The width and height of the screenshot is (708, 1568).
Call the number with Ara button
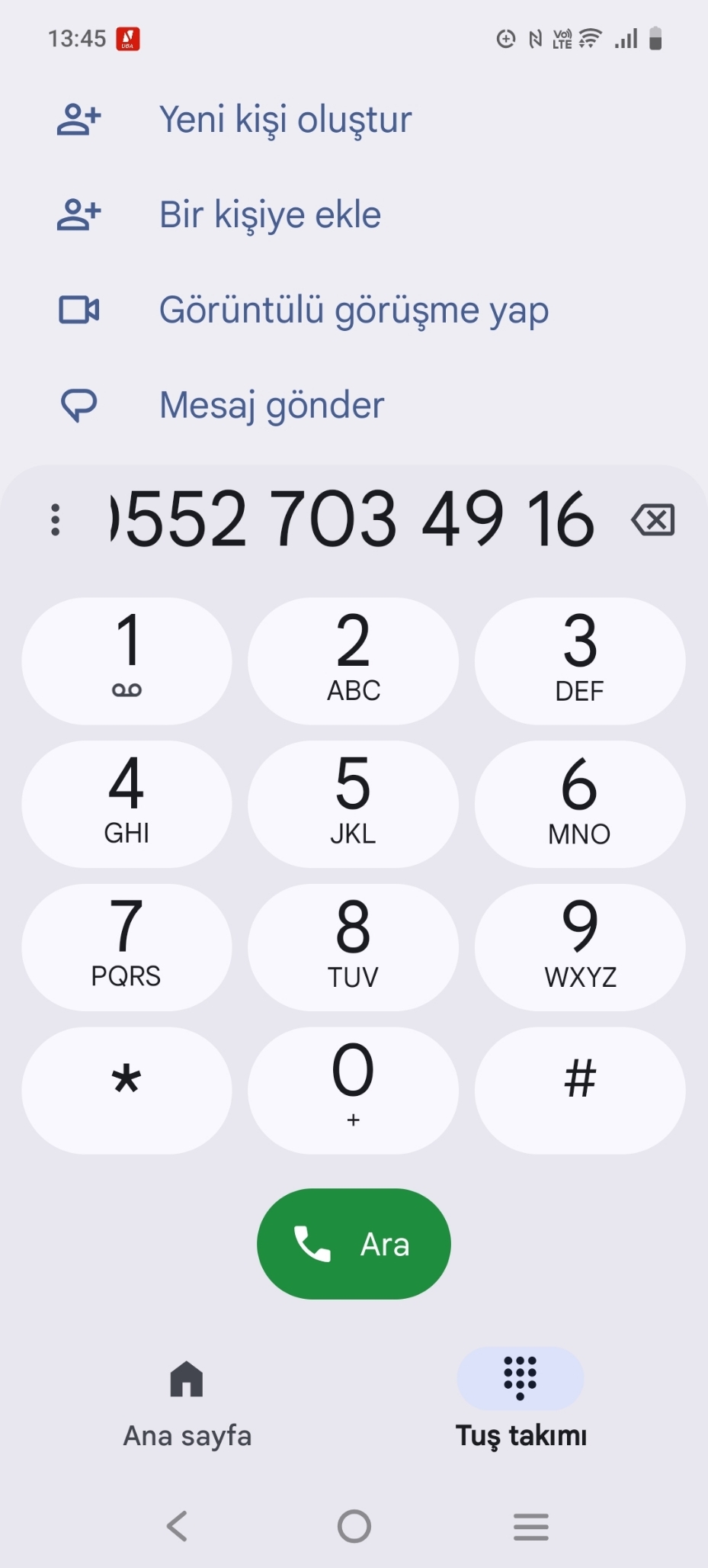[x=354, y=1244]
